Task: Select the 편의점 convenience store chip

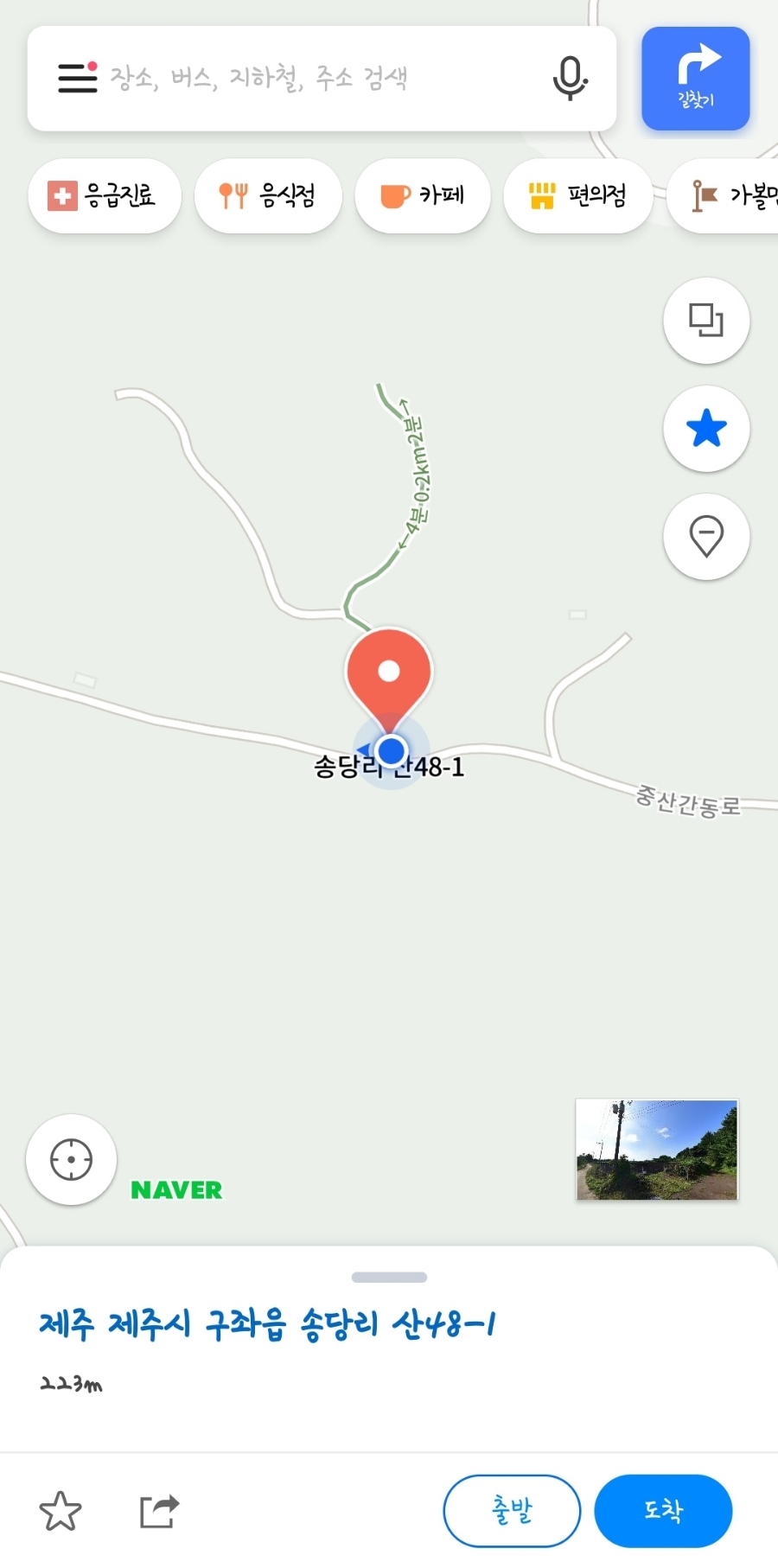Action: [578, 196]
